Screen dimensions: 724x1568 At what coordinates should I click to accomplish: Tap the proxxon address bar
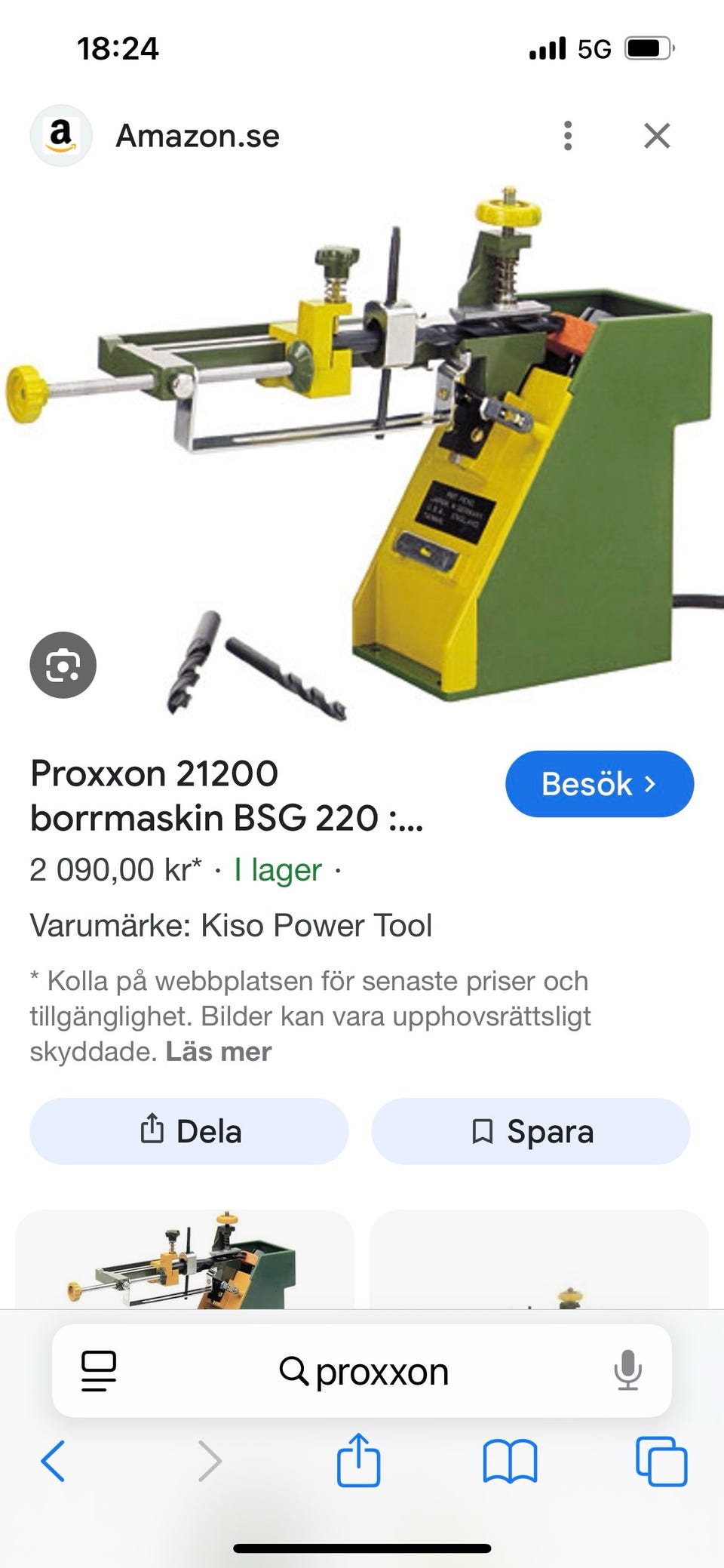[364, 1371]
